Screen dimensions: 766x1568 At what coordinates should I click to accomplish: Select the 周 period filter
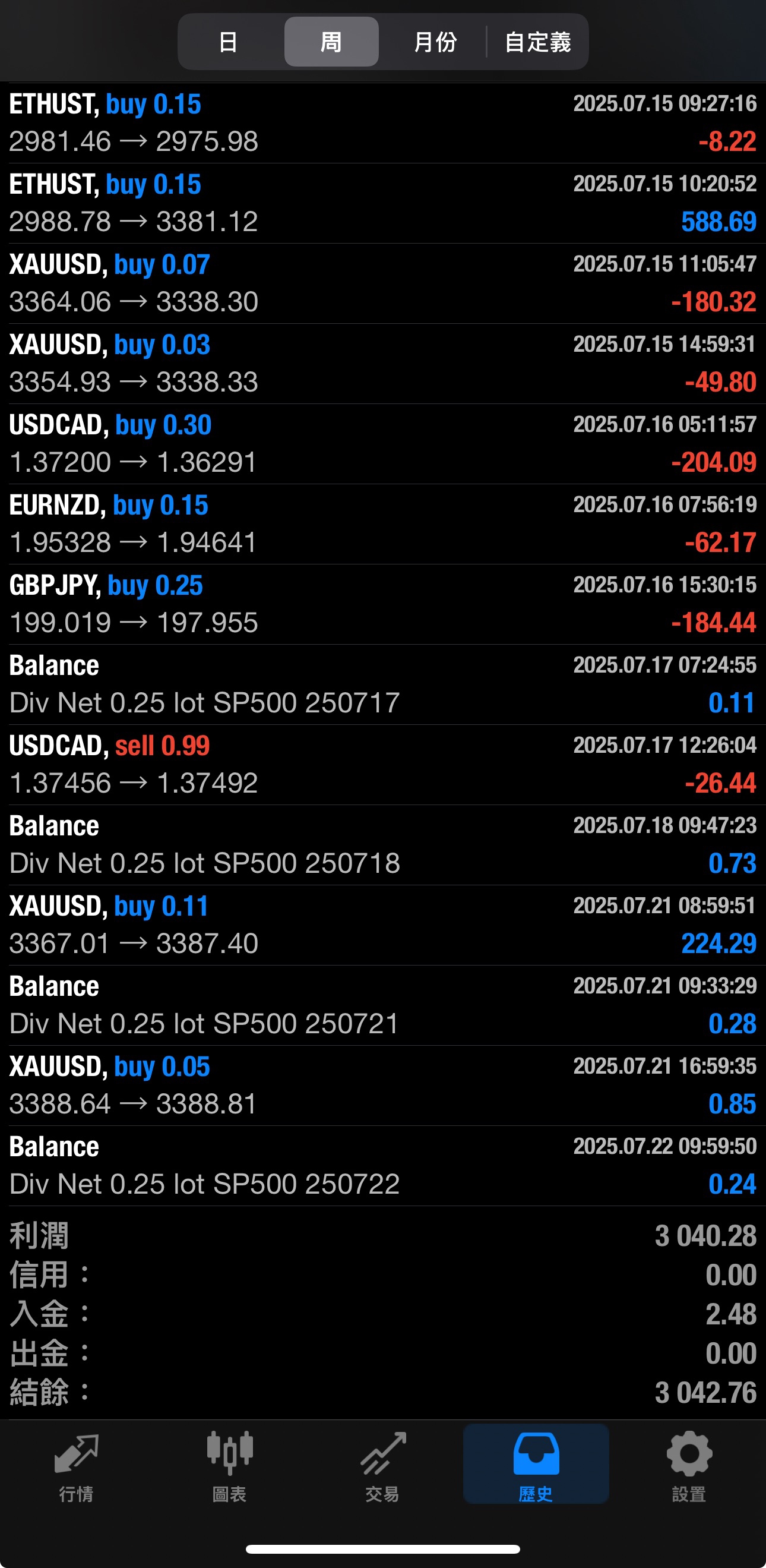(x=331, y=42)
